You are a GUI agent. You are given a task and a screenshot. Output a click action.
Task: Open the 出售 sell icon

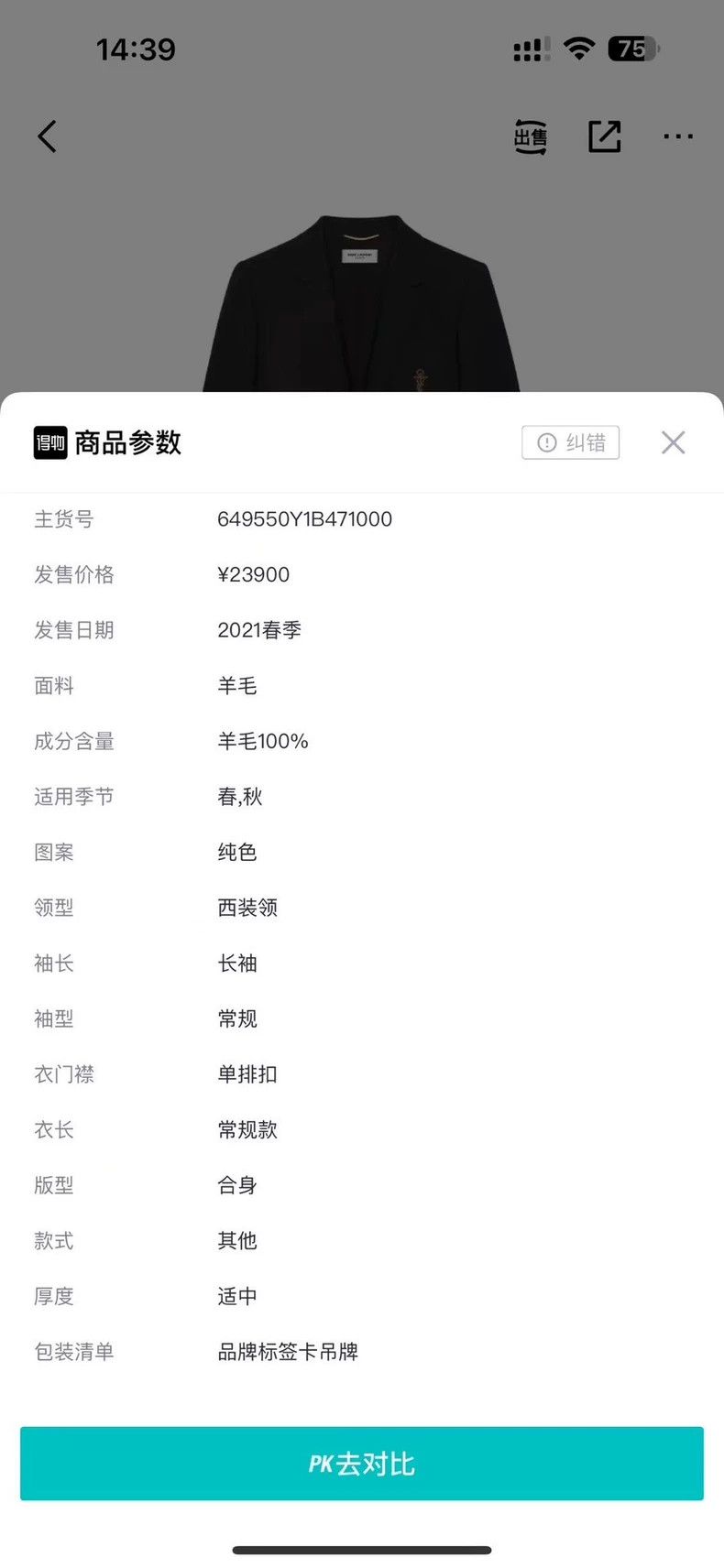530,136
